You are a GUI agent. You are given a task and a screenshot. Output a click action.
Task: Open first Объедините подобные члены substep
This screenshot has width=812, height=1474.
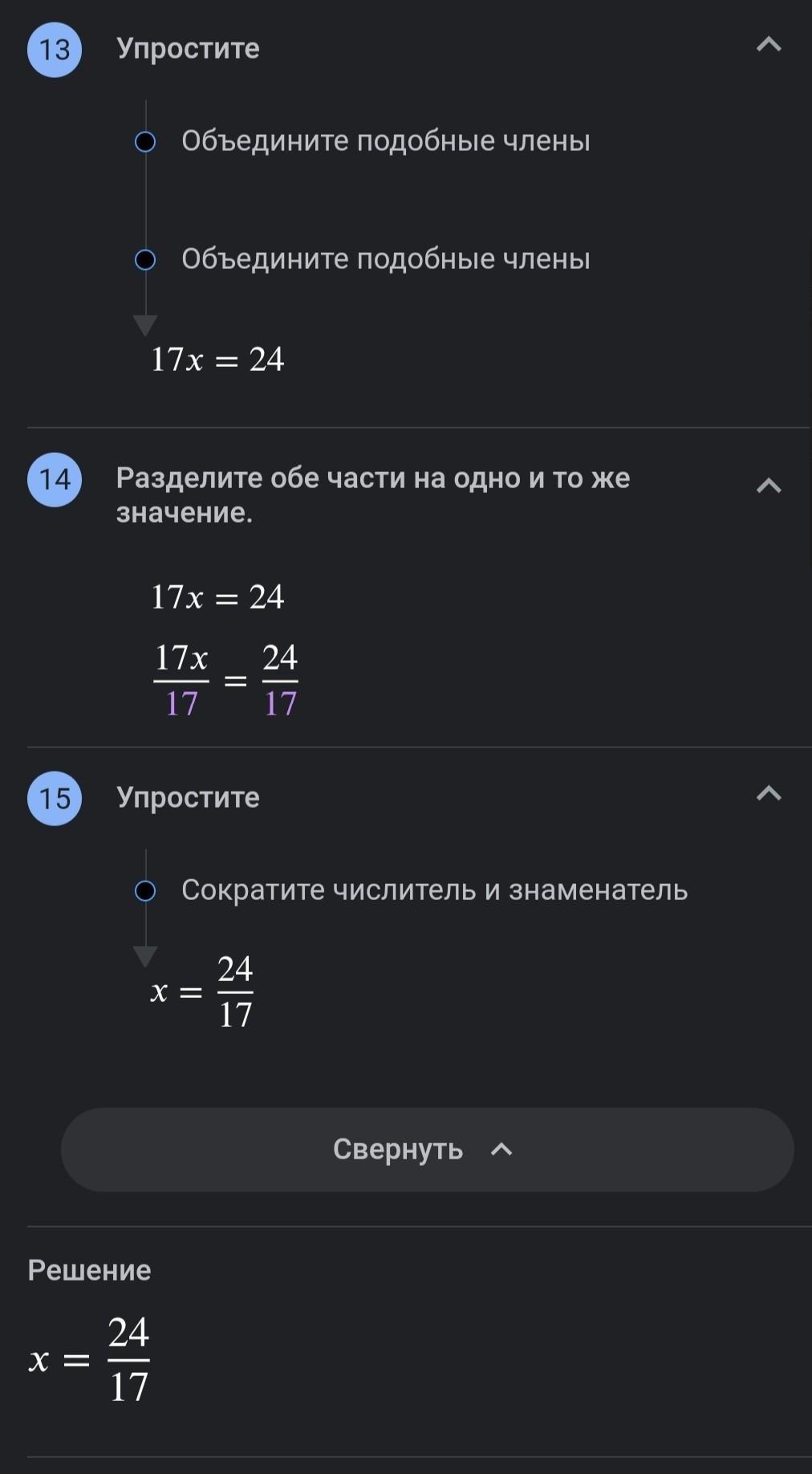386,141
